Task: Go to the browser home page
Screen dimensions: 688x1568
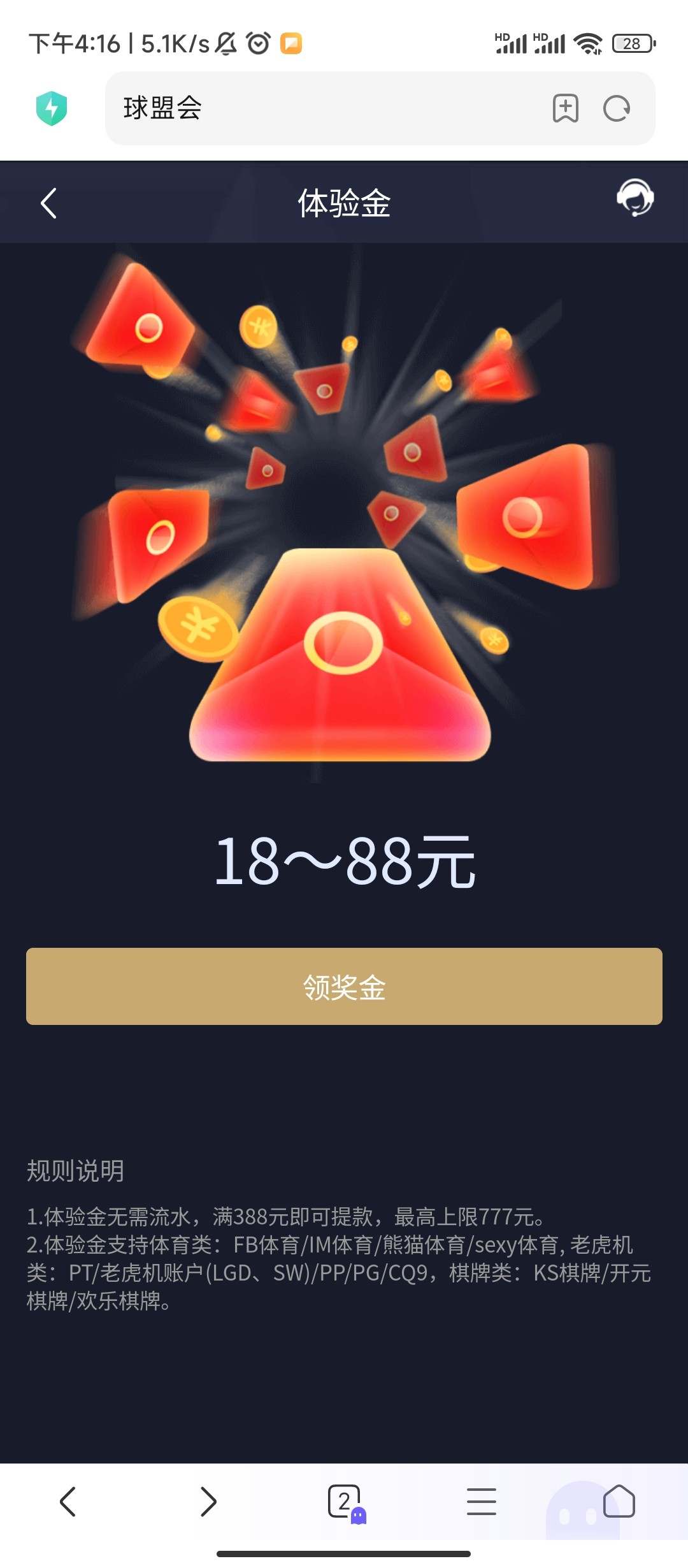Action: click(619, 1501)
